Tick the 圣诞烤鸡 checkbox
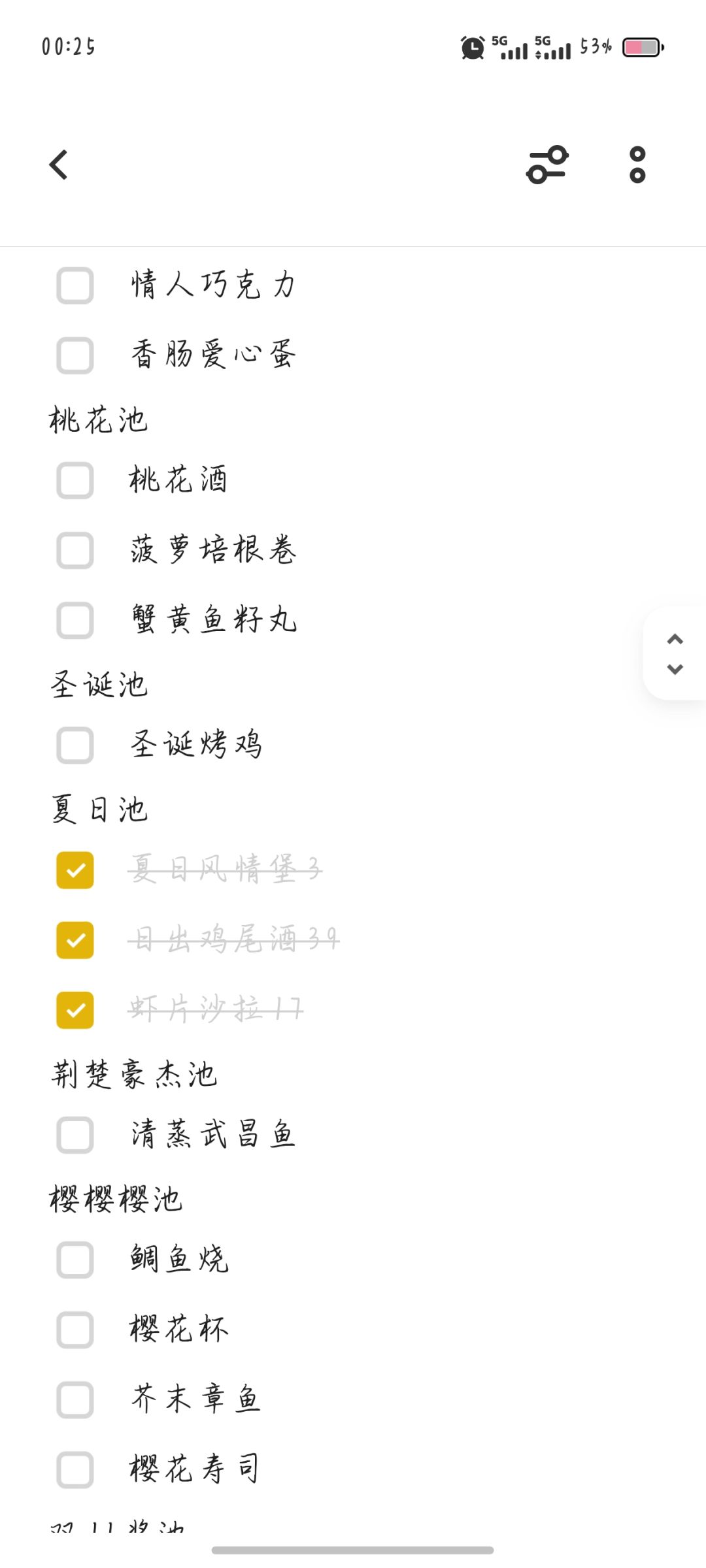 (75, 745)
